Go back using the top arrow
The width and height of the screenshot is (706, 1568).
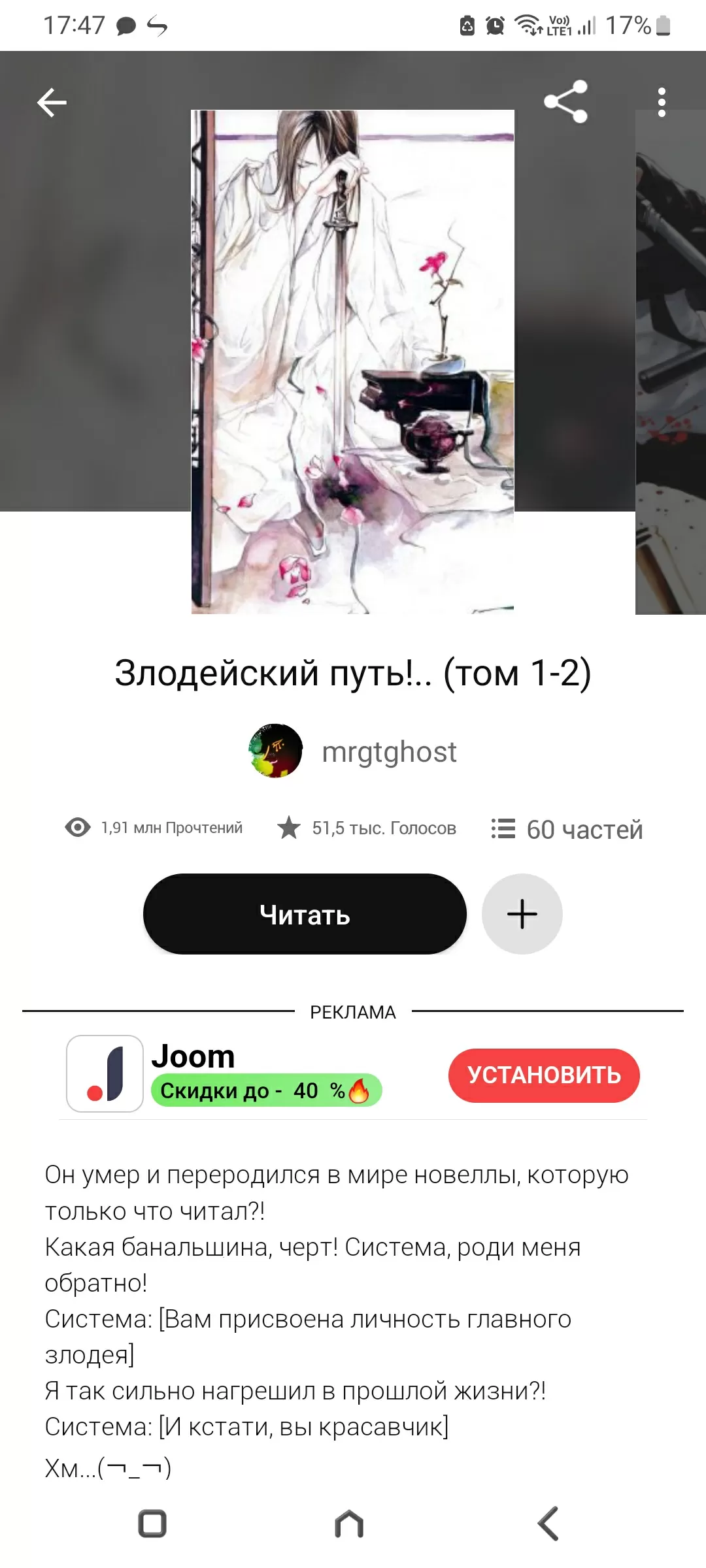pyautogui.click(x=52, y=103)
